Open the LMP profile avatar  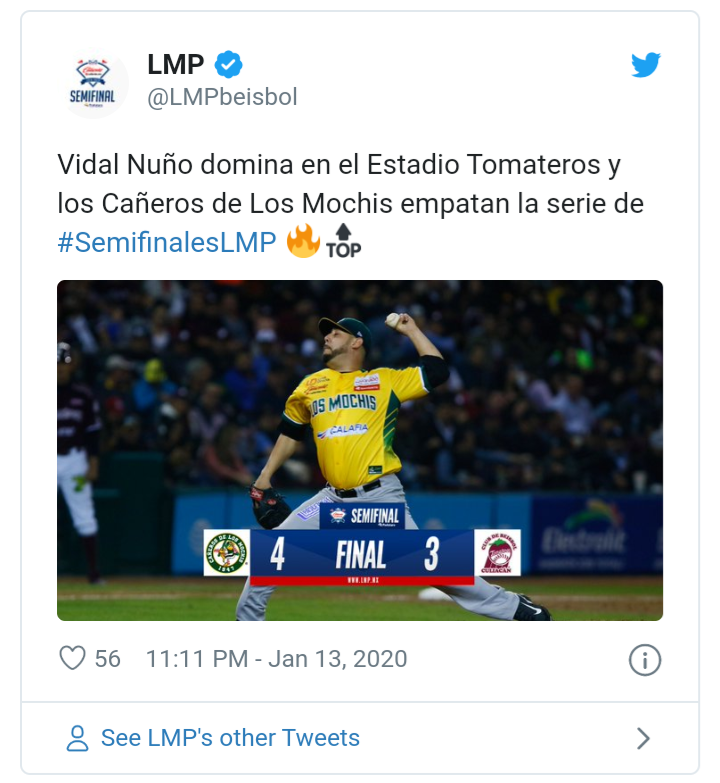click(x=93, y=83)
